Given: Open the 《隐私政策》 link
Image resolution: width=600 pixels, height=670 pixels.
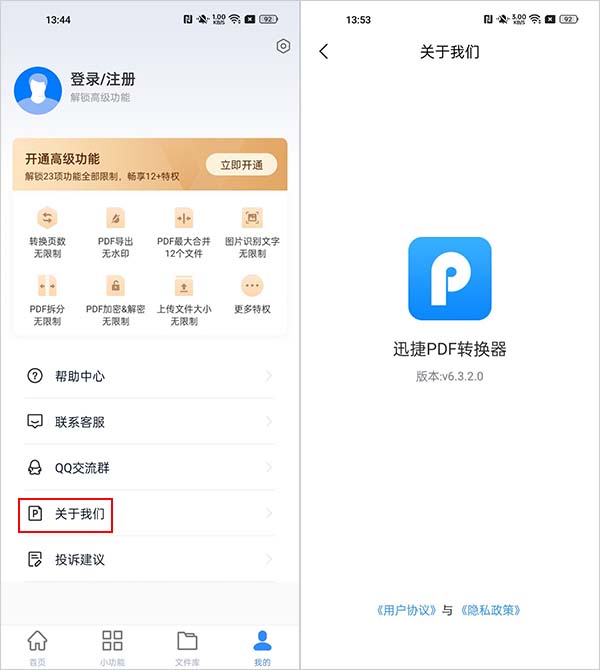Looking at the screenshot, I should coord(490,610).
